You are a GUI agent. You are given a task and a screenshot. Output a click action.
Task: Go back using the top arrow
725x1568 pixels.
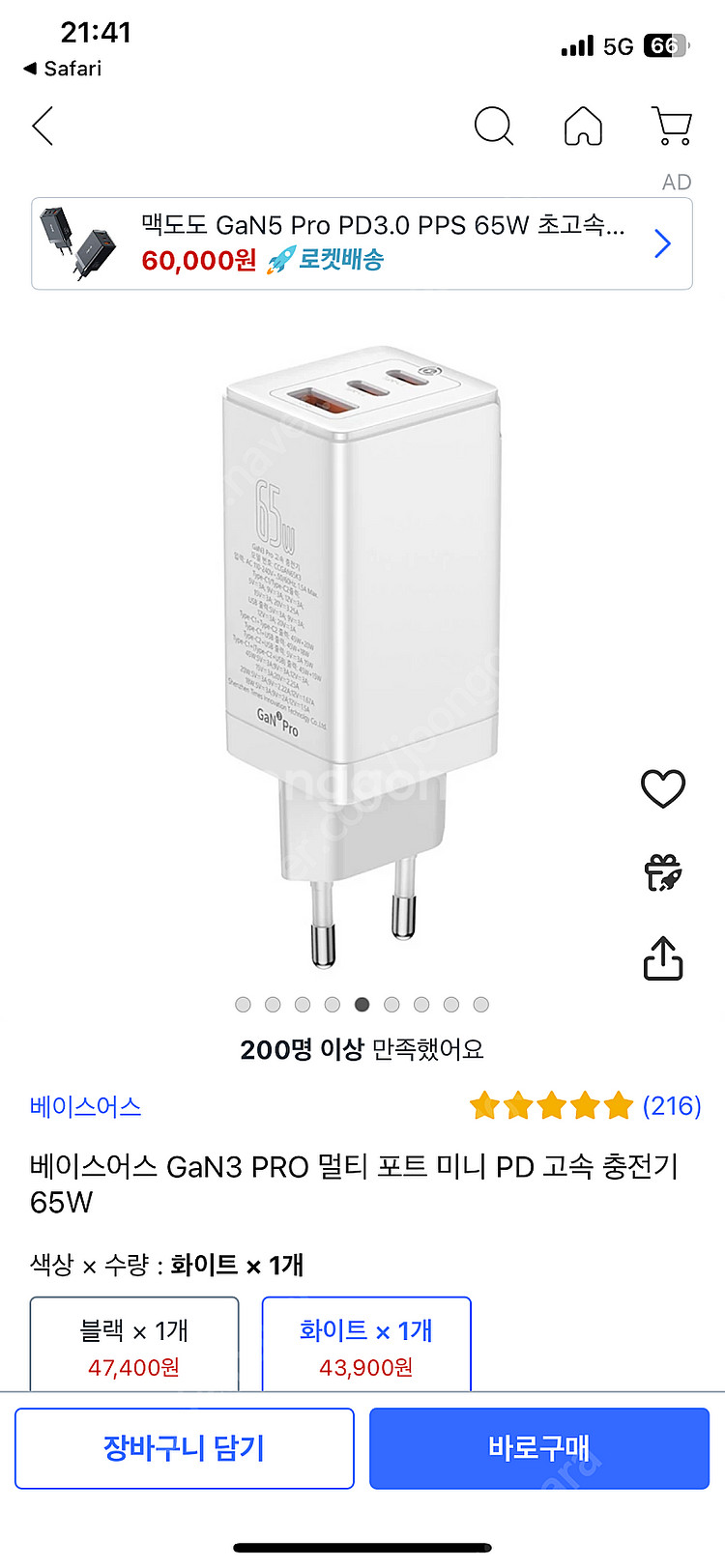click(x=43, y=127)
